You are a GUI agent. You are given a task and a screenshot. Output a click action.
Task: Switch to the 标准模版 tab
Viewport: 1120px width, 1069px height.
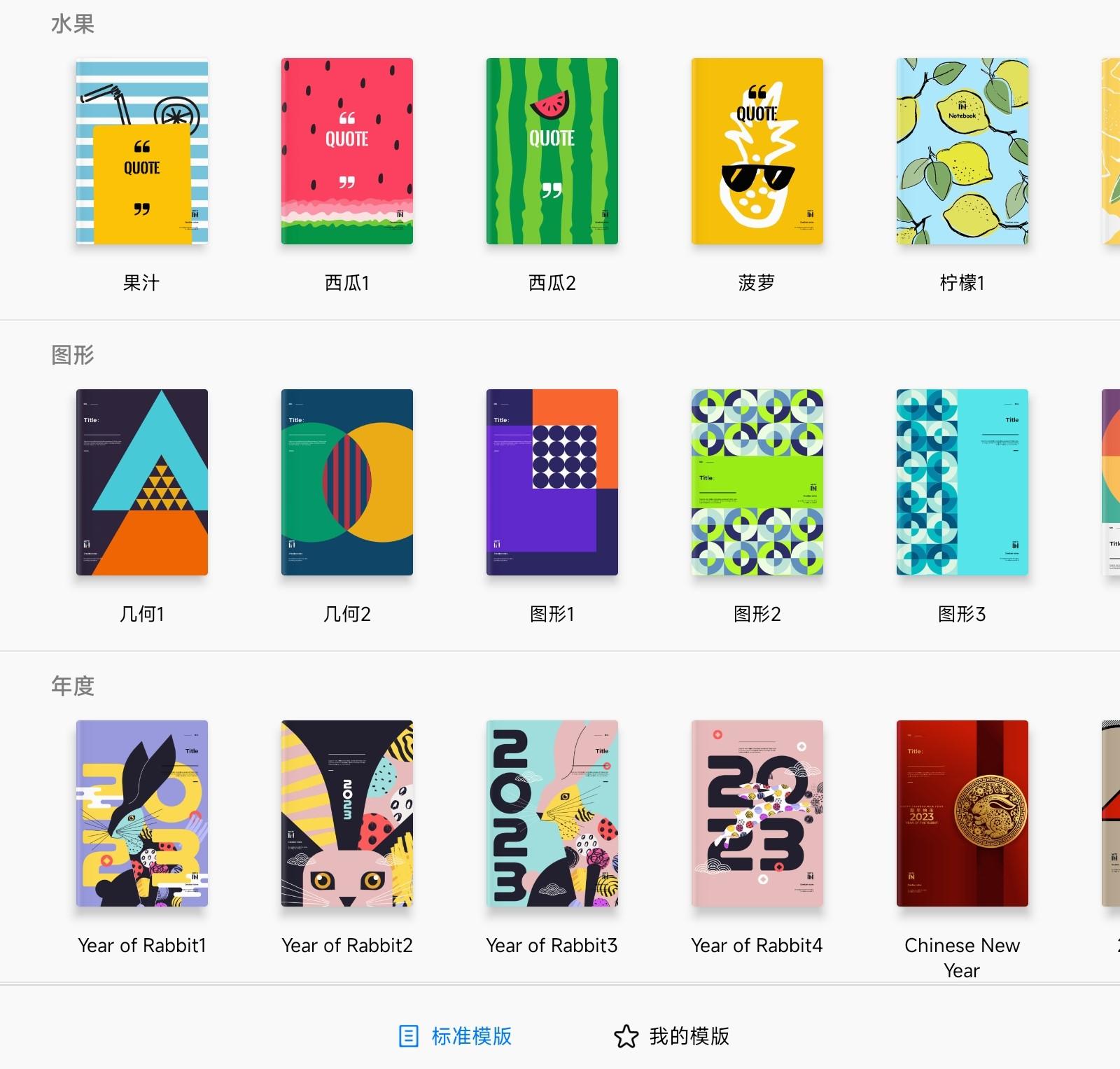pyautogui.click(x=456, y=1036)
